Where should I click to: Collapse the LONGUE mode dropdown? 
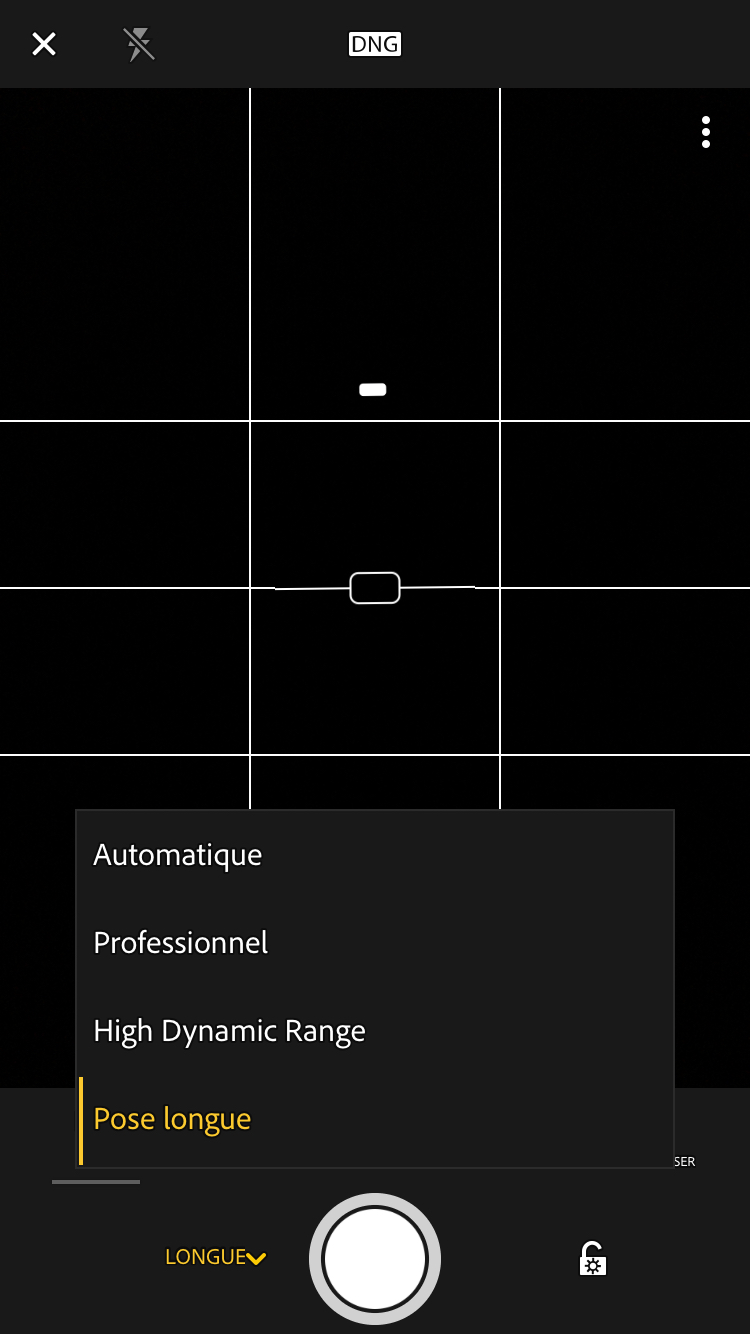216,1257
